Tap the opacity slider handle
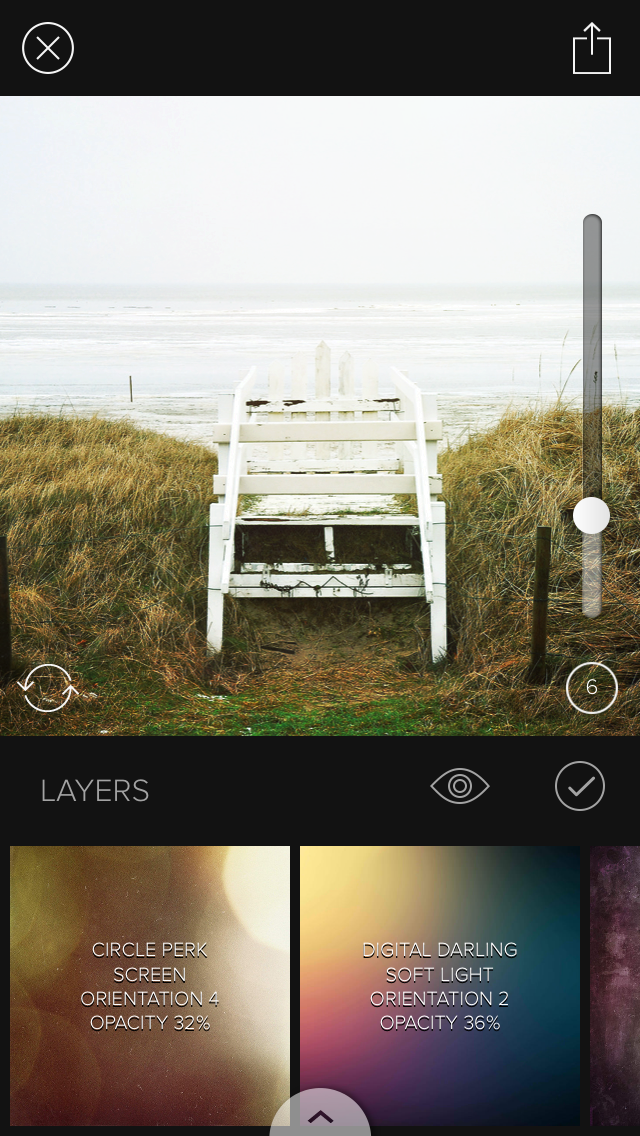 coord(591,516)
